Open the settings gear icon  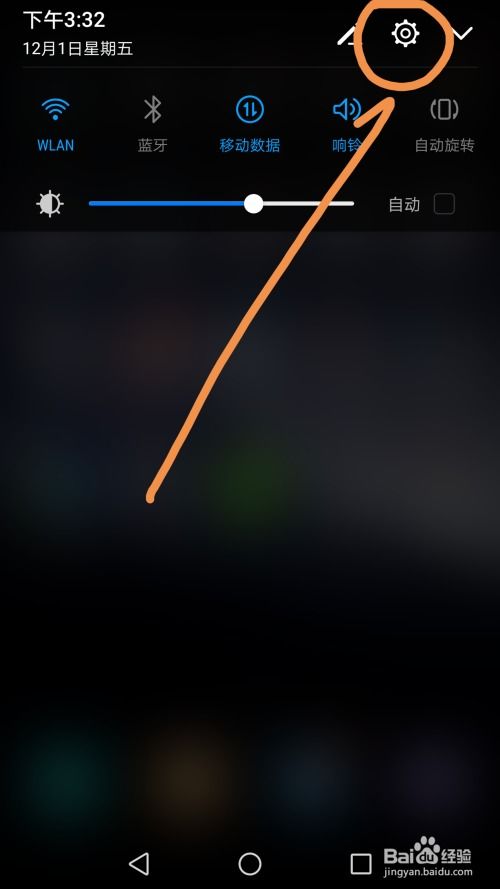[405, 33]
